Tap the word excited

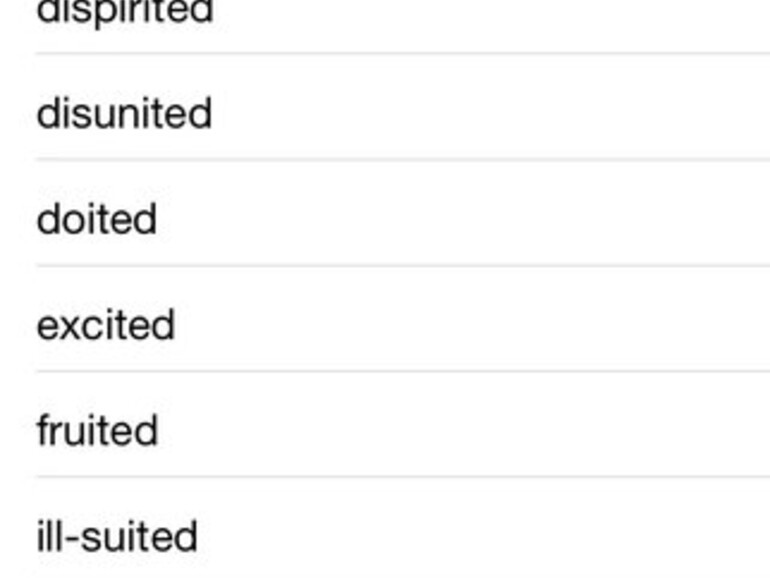point(106,325)
